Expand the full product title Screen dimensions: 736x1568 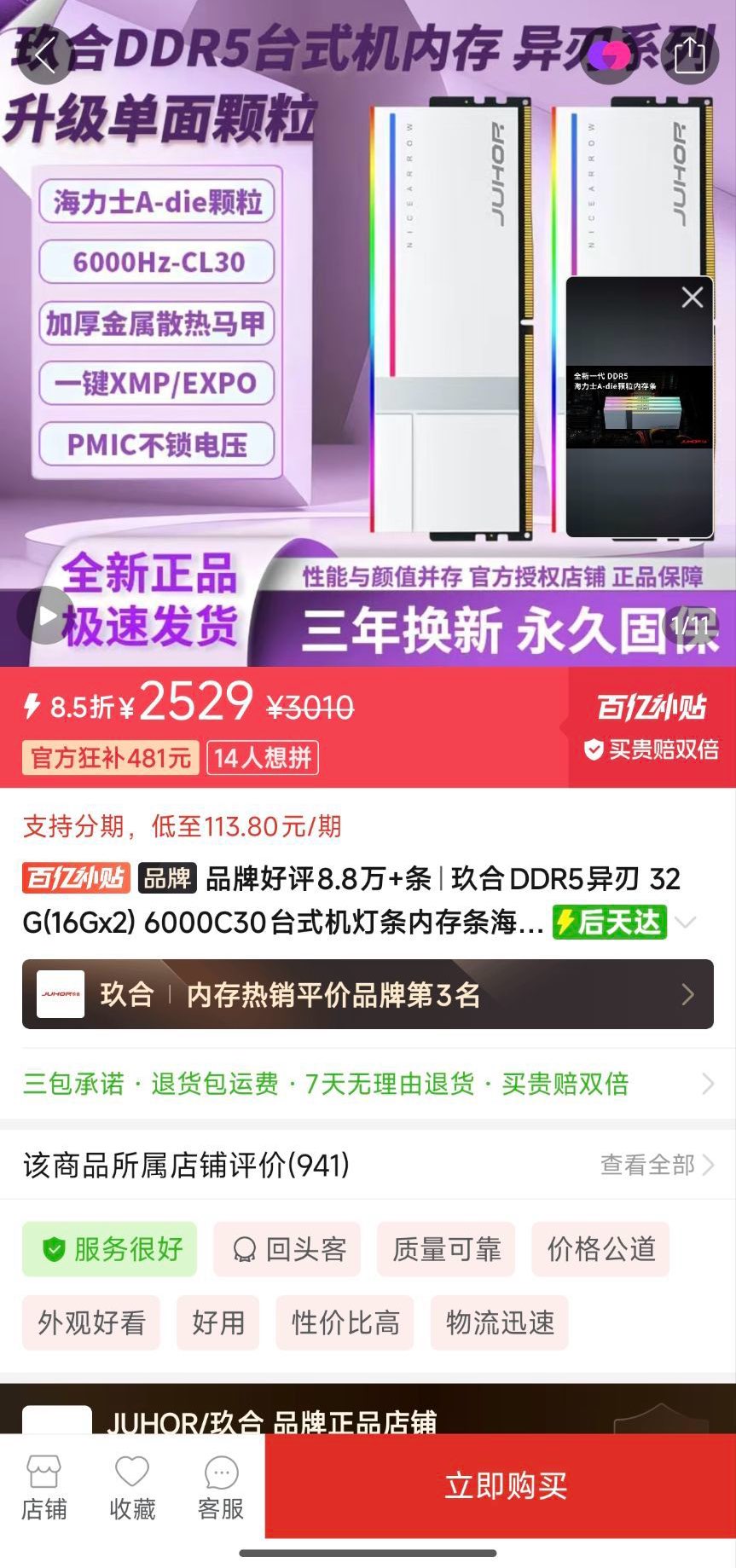[686, 923]
